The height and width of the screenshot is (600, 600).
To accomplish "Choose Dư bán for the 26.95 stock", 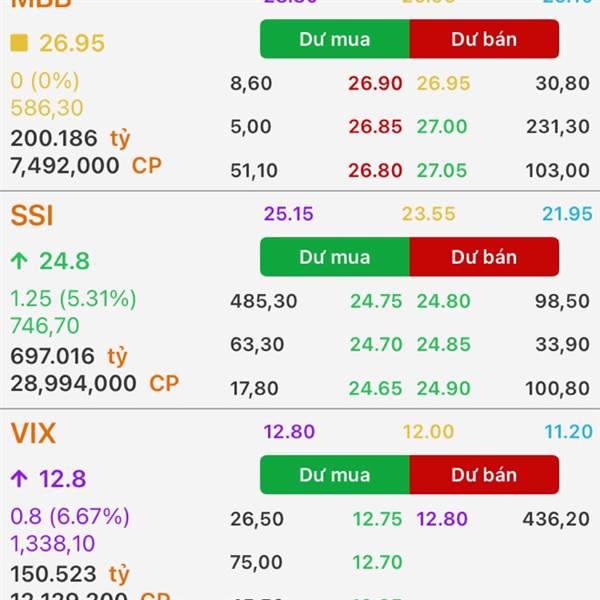I will click(x=484, y=39).
